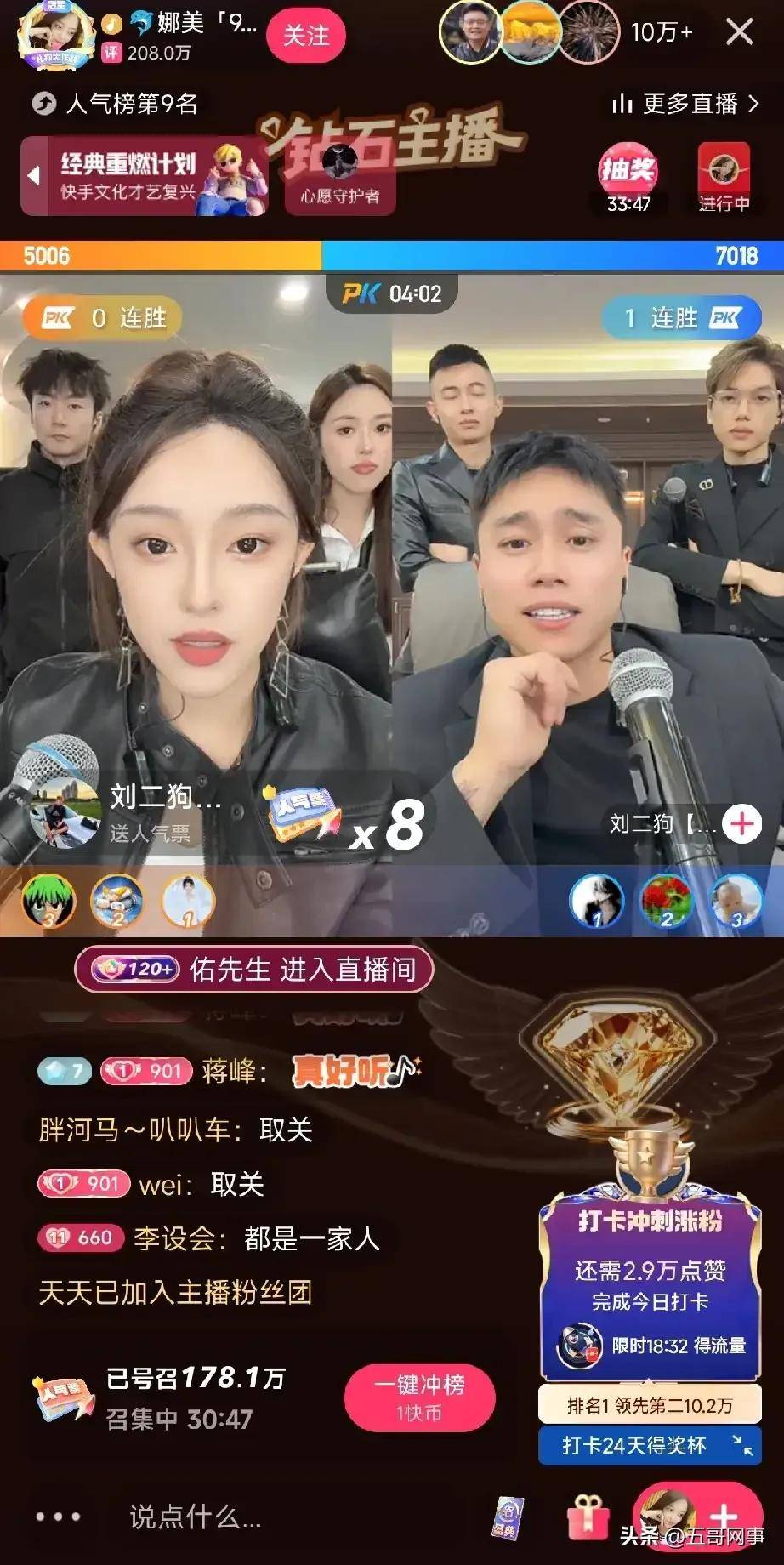Open 更多直播 list
Screen dimensions: 784x1565
(x=685, y=104)
